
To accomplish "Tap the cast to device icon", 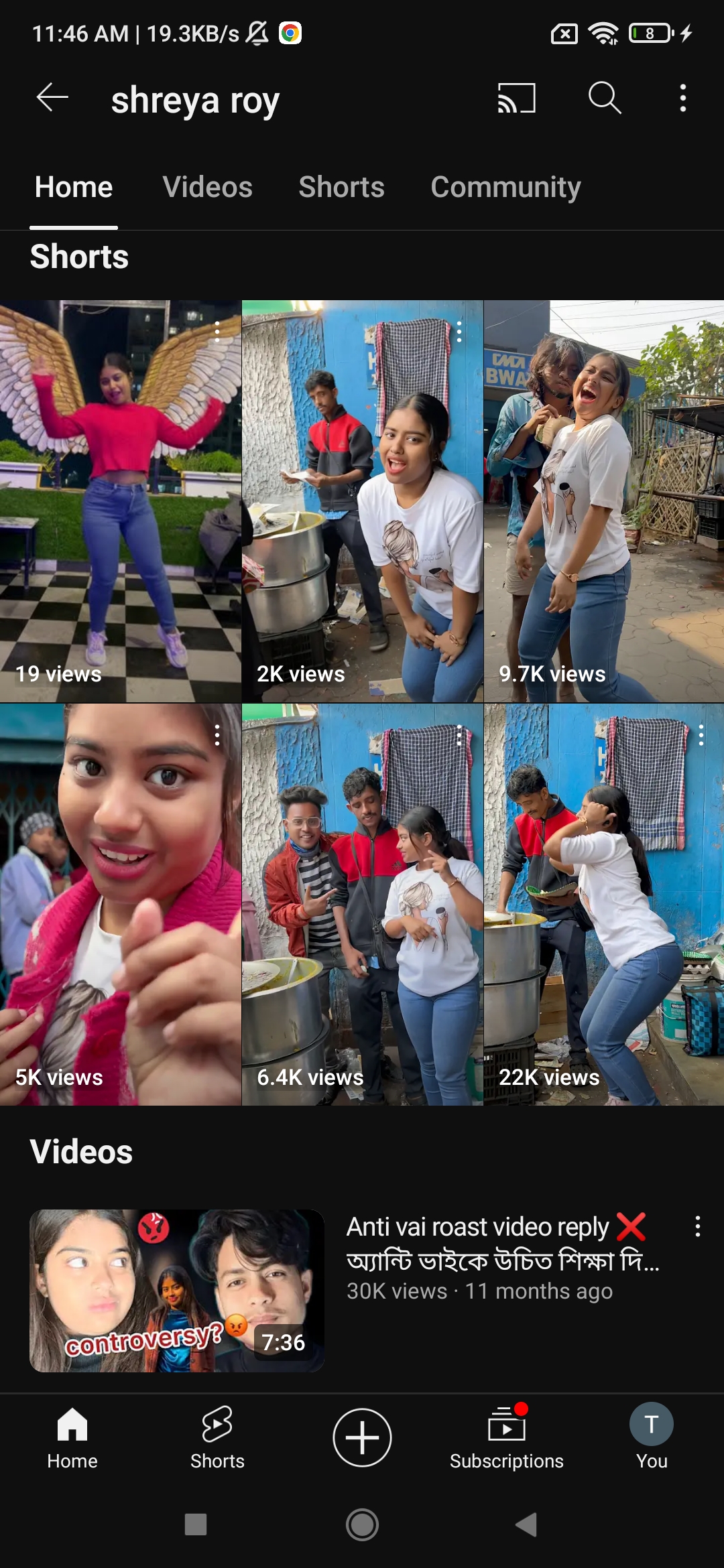I will pyautogui.click(x=516, y=99).
